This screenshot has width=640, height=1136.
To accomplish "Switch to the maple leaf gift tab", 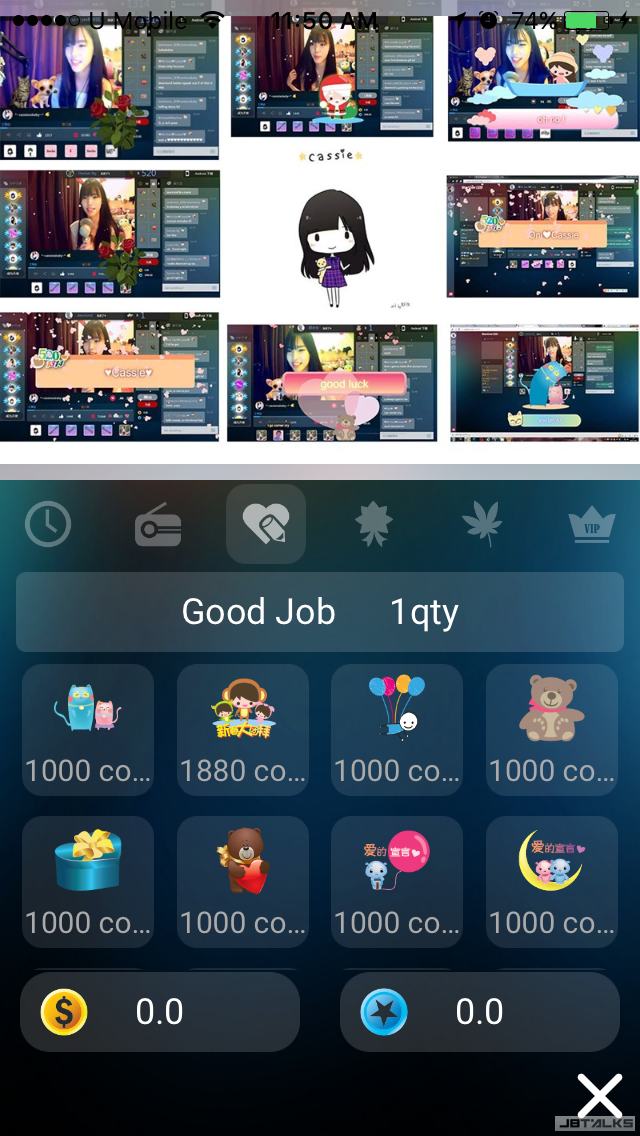I will (x=374, y=524).
